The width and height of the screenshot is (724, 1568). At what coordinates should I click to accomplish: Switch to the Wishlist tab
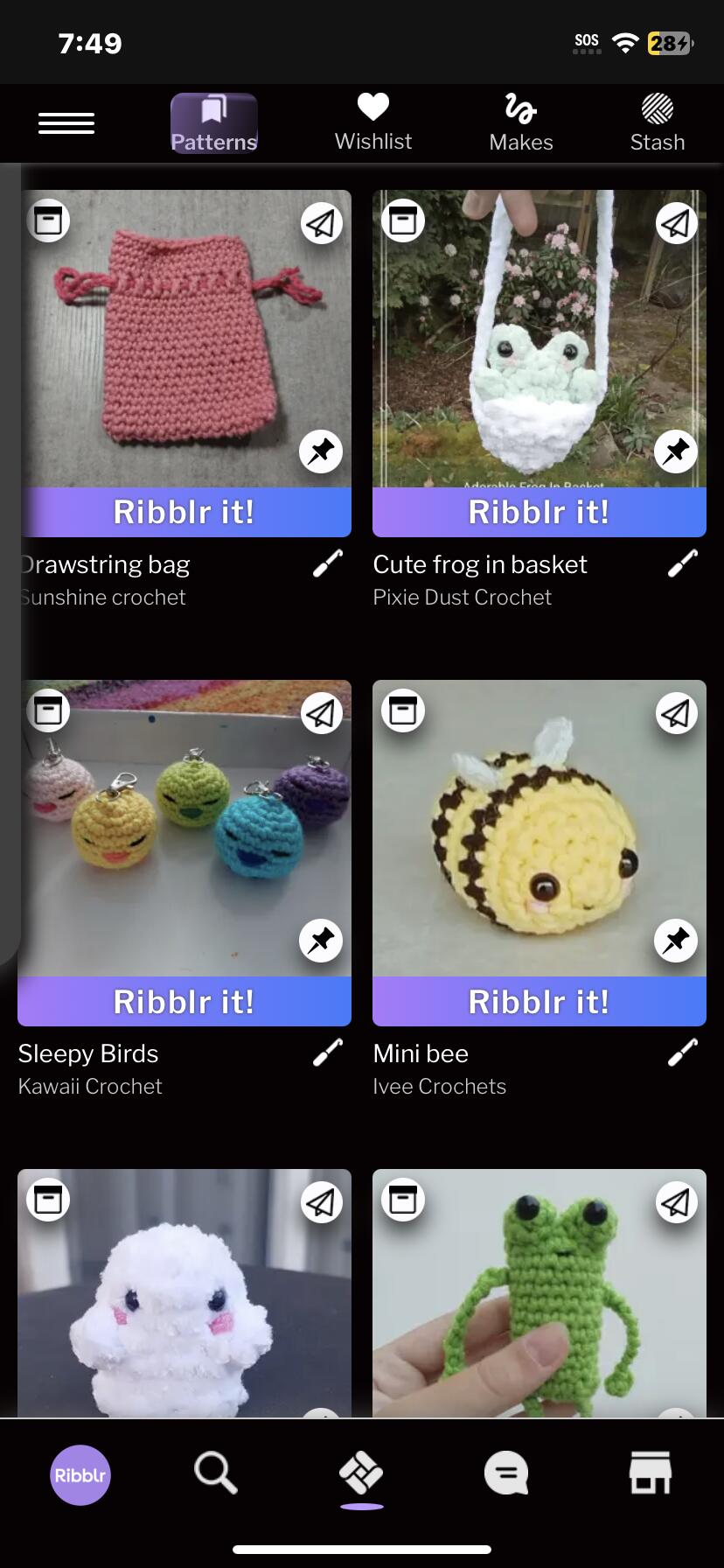click(x=373, y=123)
